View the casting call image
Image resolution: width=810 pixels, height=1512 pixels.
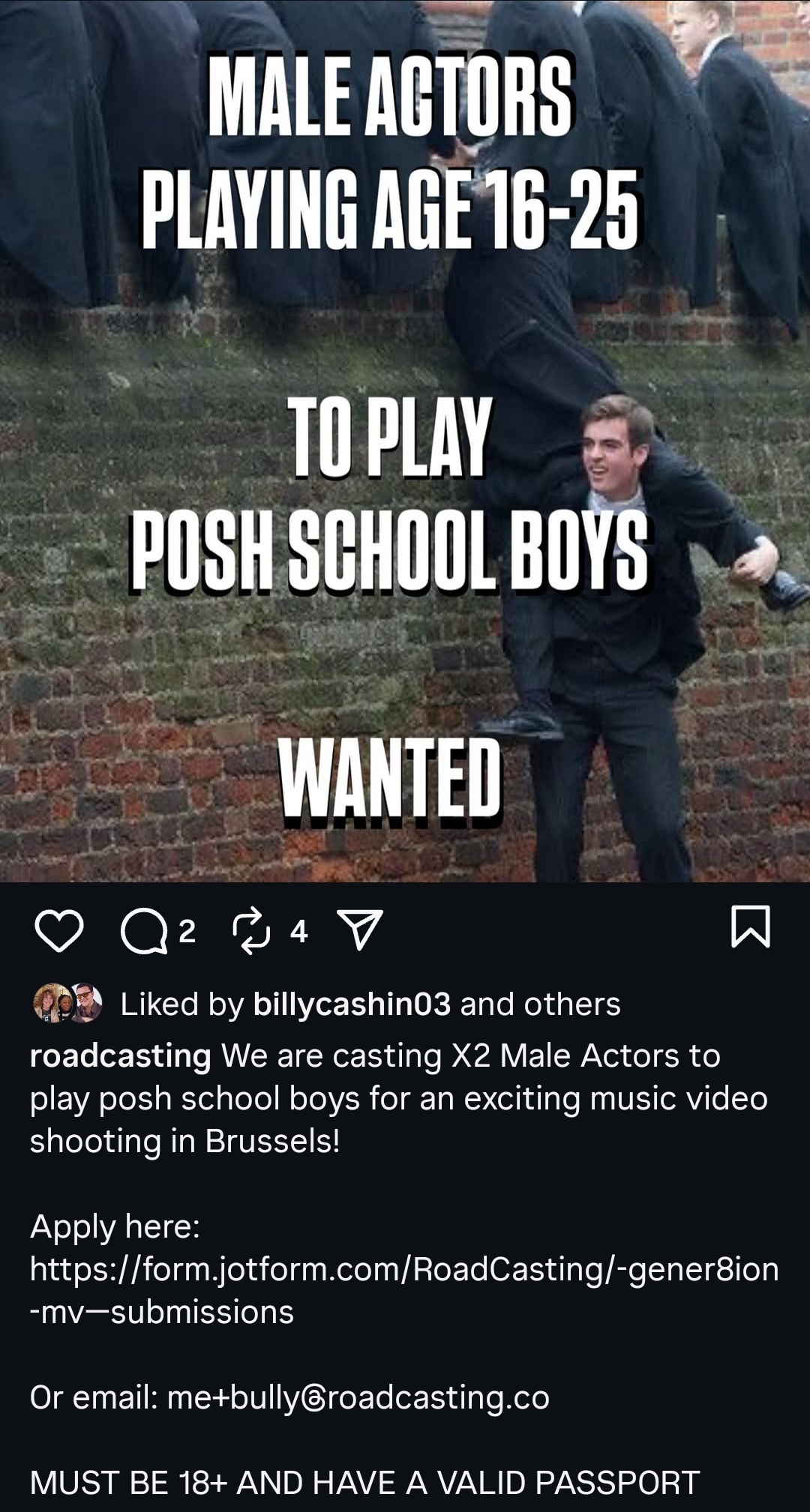[405, 441]
